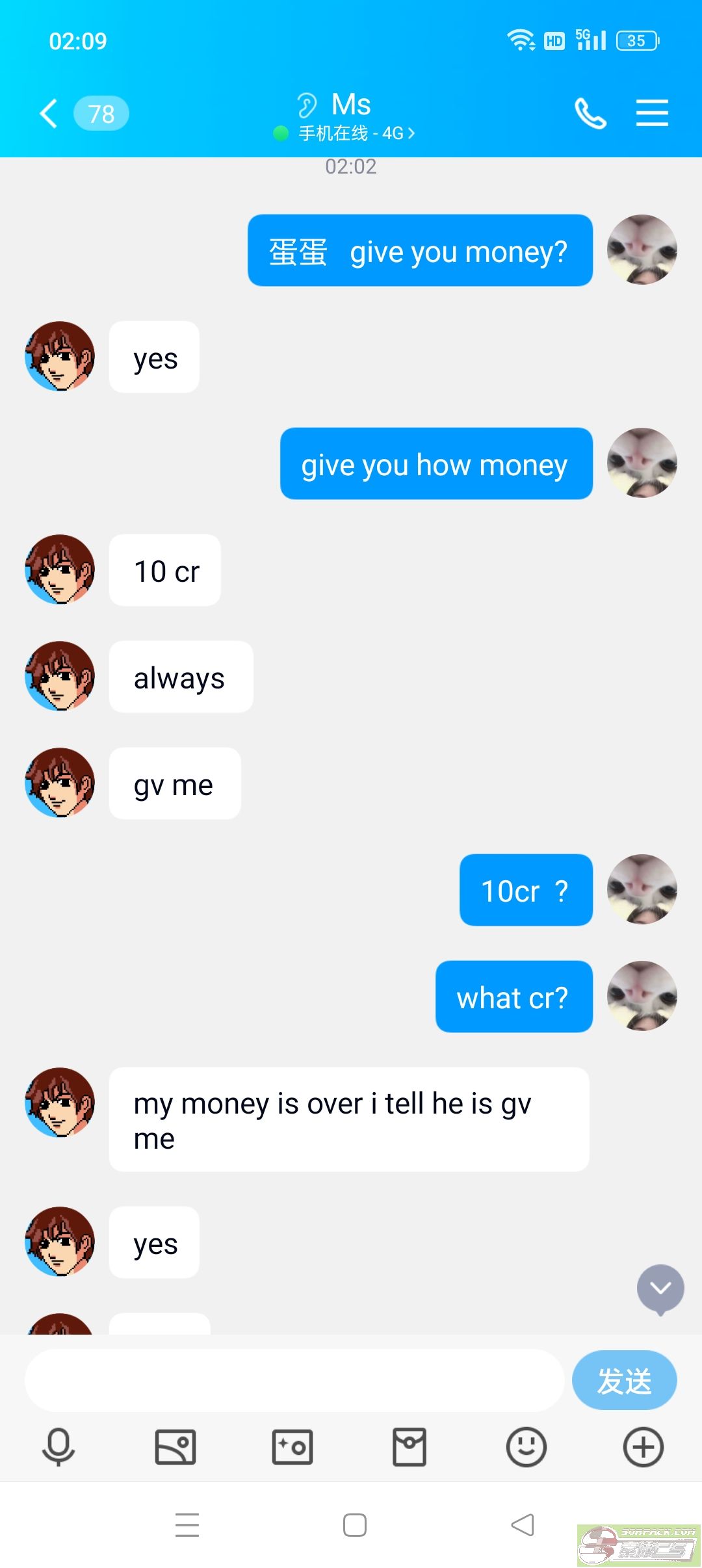Tap the system home button
This screenshot has width=702, height=1568.
point(354,1525)
